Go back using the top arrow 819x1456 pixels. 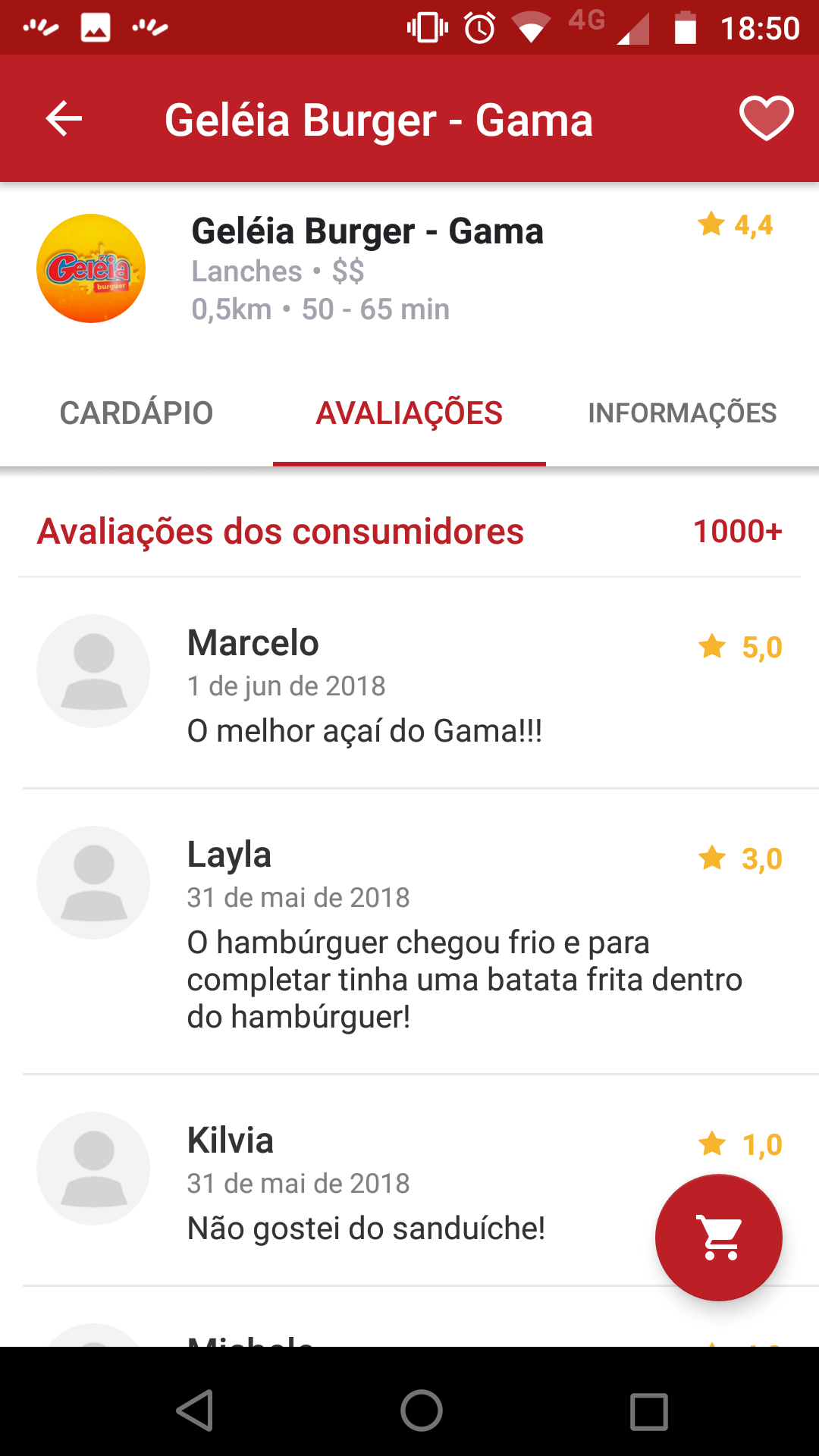point(64,119)
